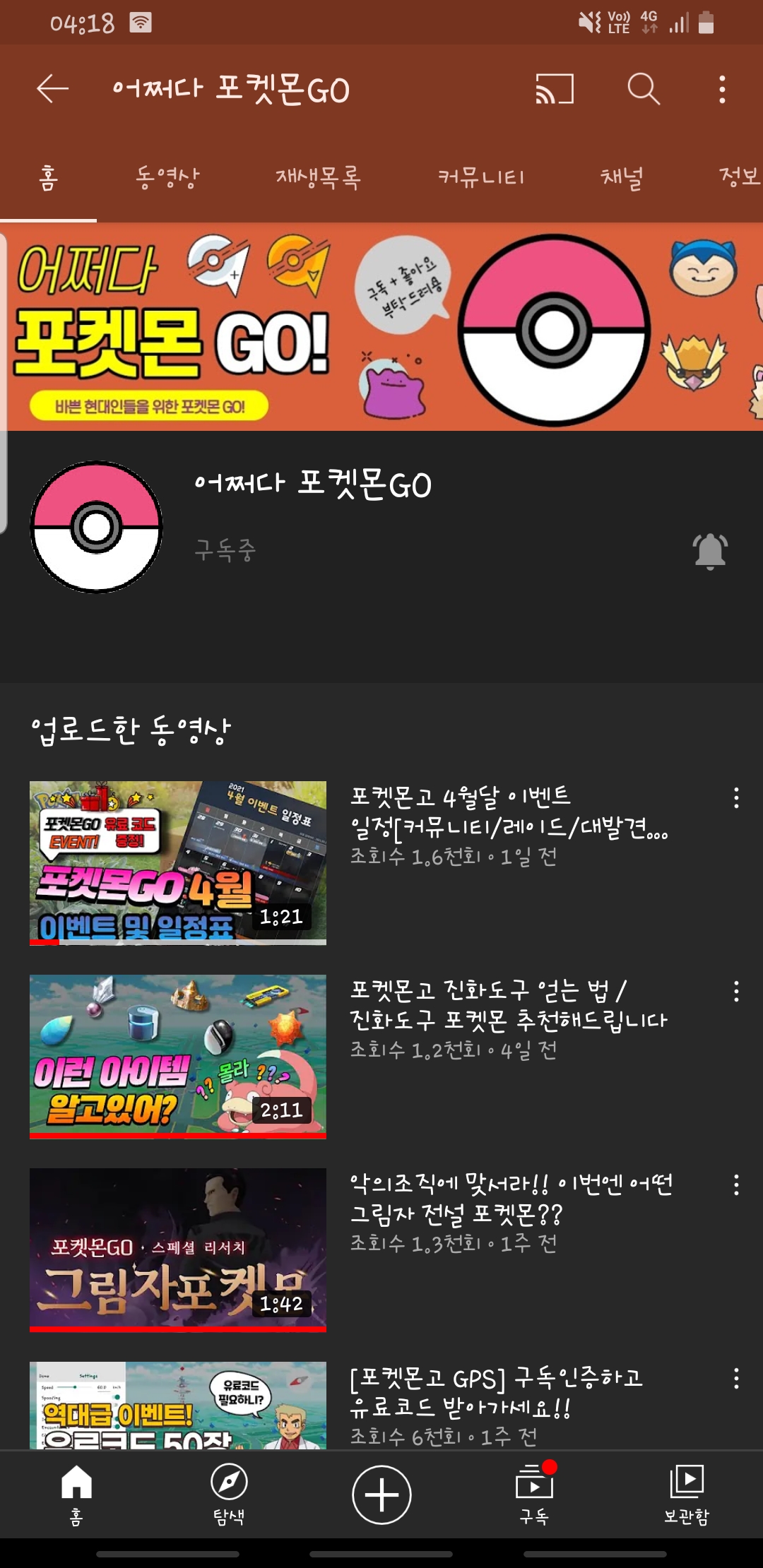Play the 악의조직에 맞서라 video
Image resolution: width=763 pixels, height=1568 pixels.
(178, 1249)
